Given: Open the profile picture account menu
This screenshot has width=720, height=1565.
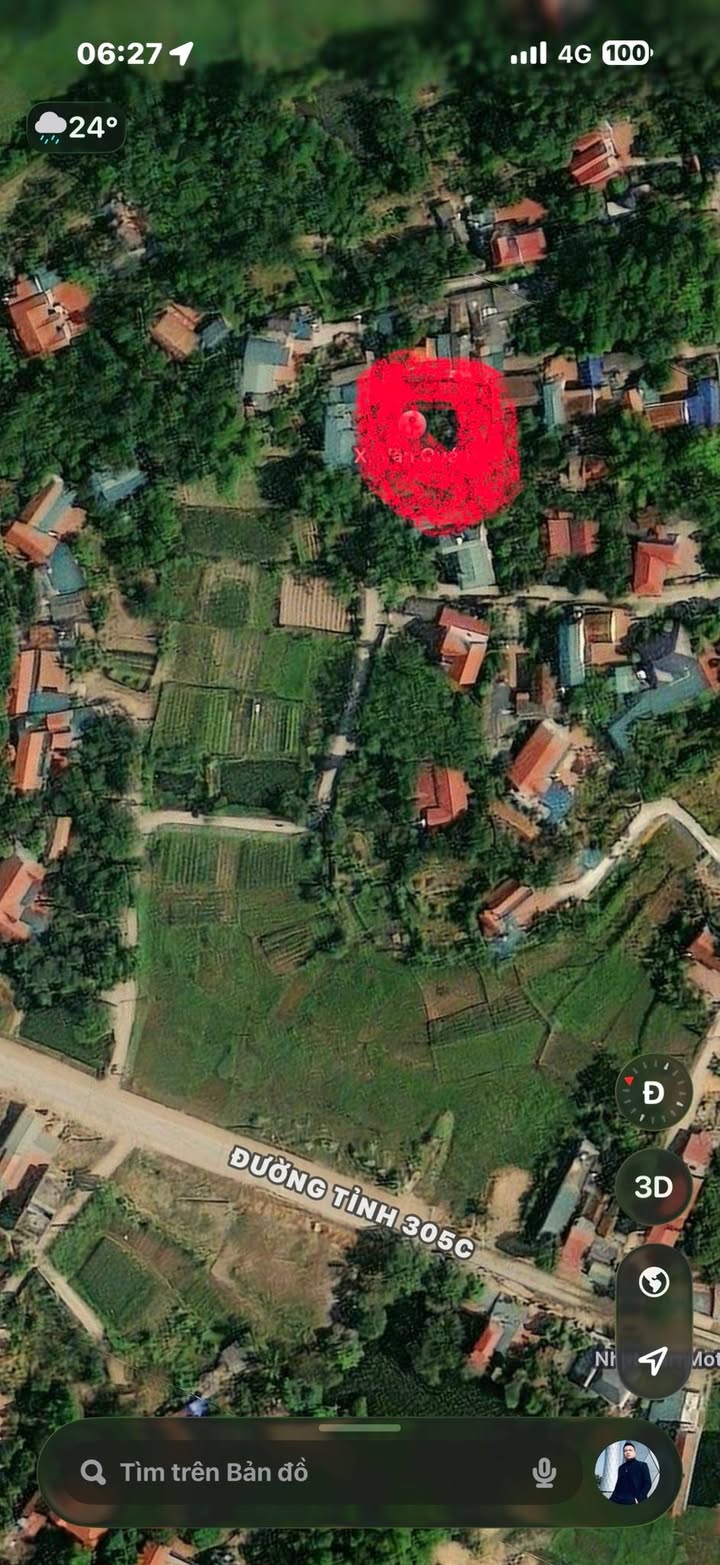Looking at the screenshot, I should (x=627, y=1472).
